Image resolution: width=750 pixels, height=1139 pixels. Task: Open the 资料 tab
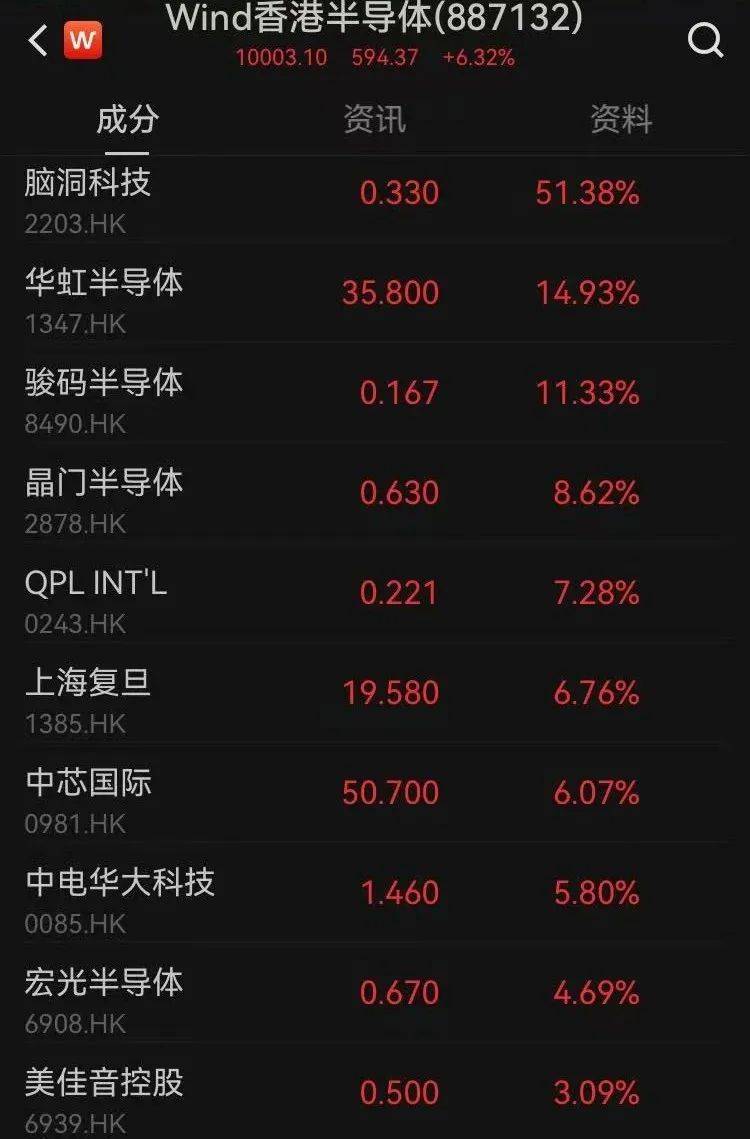tap(622, 119)
